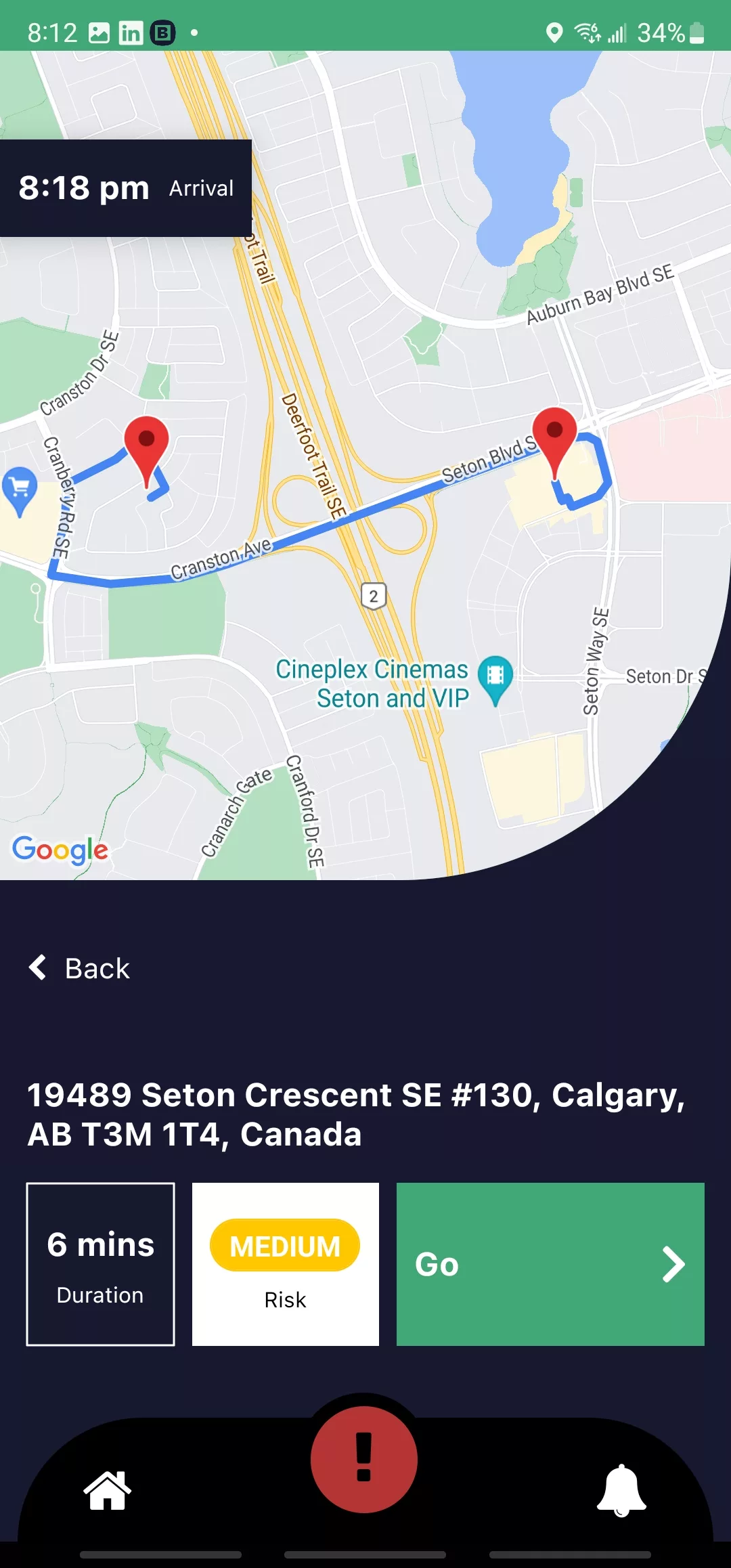The width and height of the screenshot is (731, 1568).
Task: View the MEDIUM risk details
Action: tap(286, 1264)
